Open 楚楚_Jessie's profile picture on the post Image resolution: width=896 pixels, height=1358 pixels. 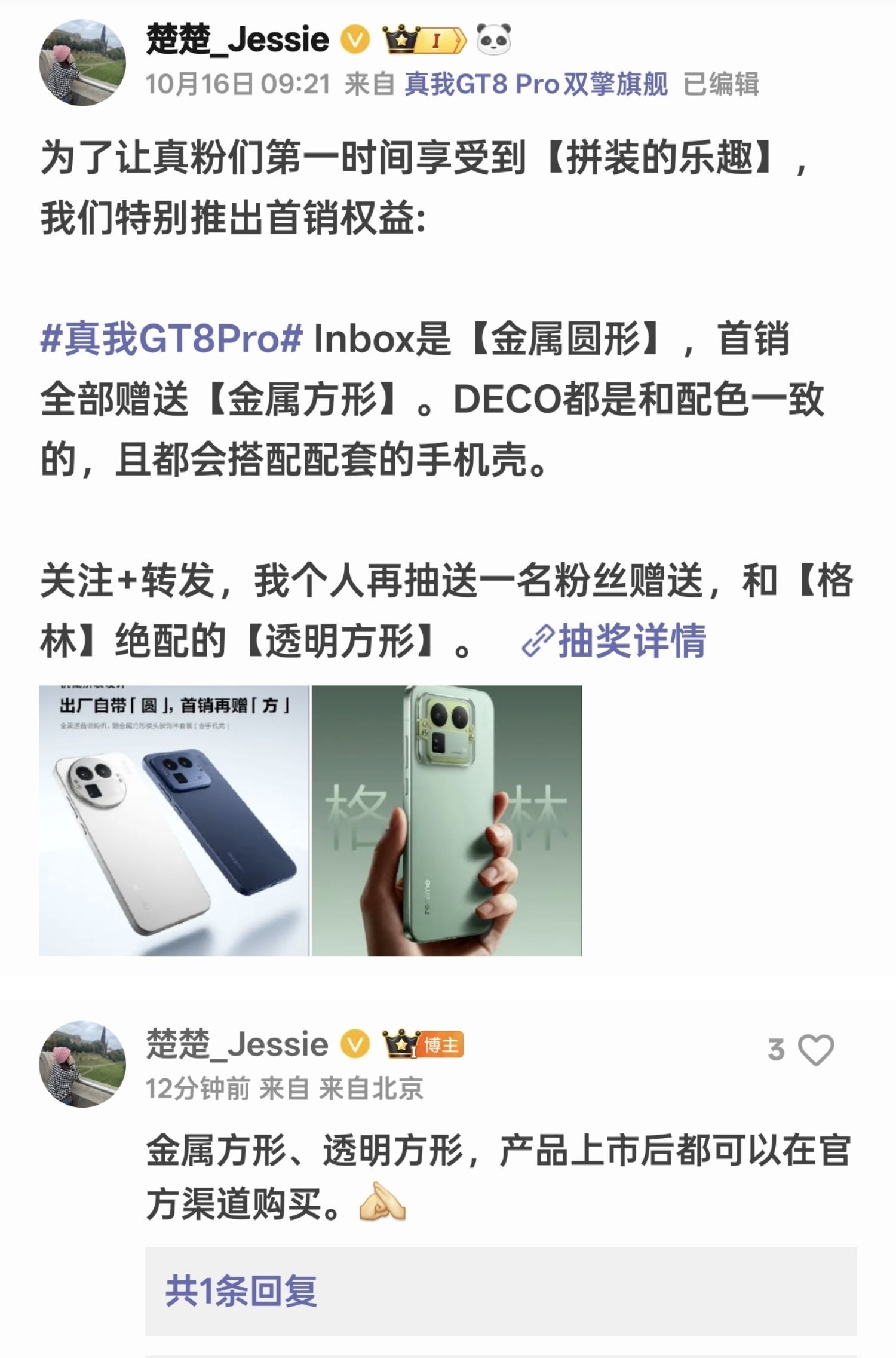click(x=82, y=63)
